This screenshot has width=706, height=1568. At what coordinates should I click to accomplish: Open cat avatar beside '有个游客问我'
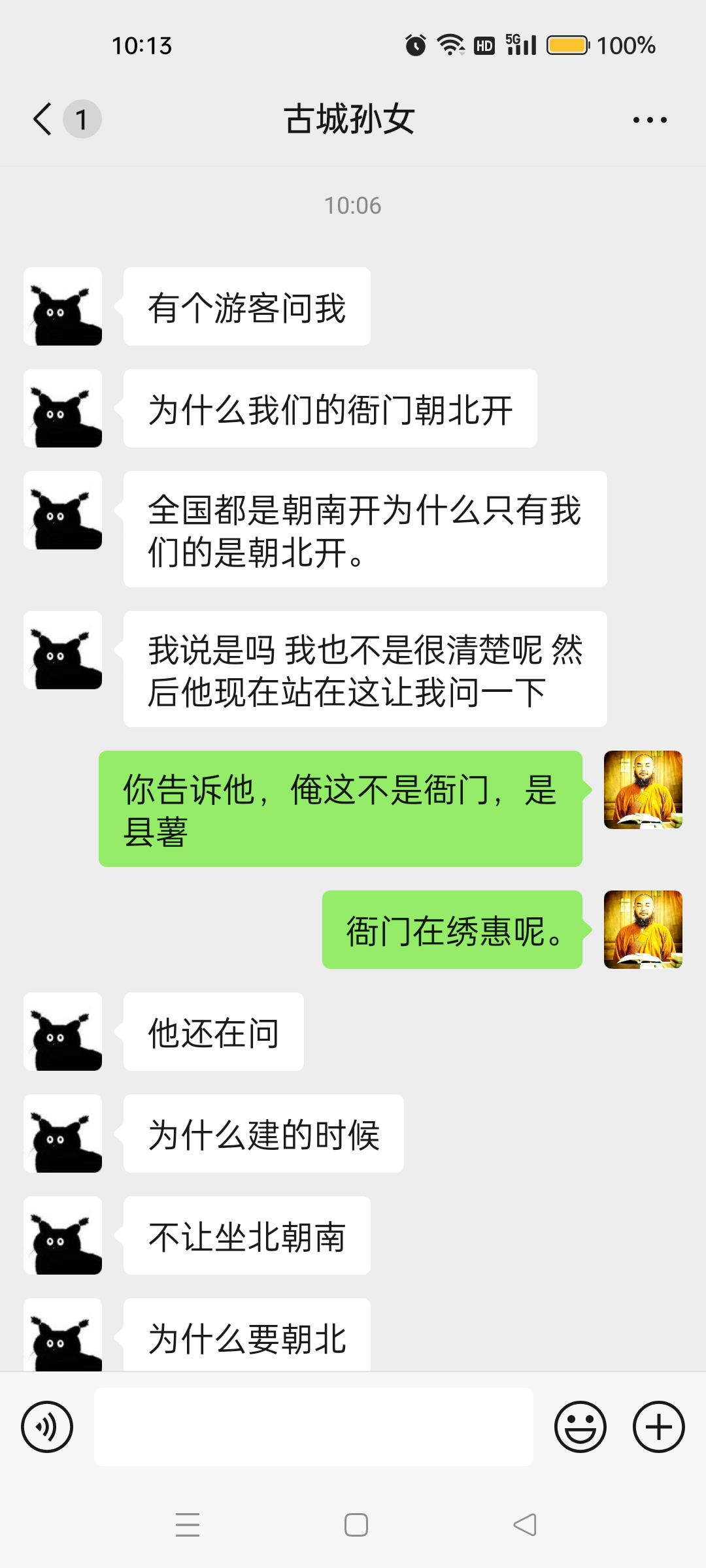[63, 306]
